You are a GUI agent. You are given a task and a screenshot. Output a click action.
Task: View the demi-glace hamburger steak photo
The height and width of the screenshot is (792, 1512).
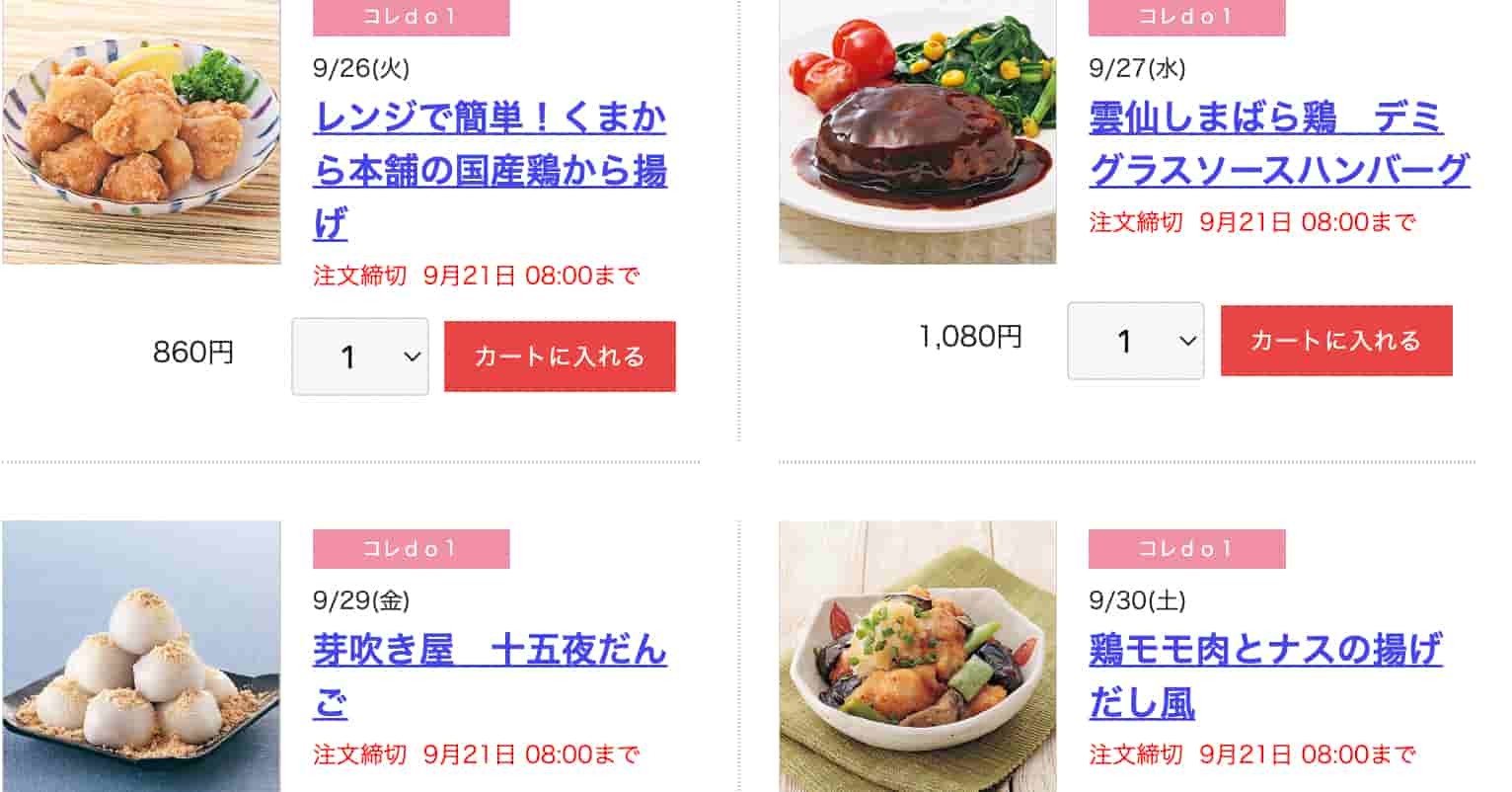tap(917, 132)
